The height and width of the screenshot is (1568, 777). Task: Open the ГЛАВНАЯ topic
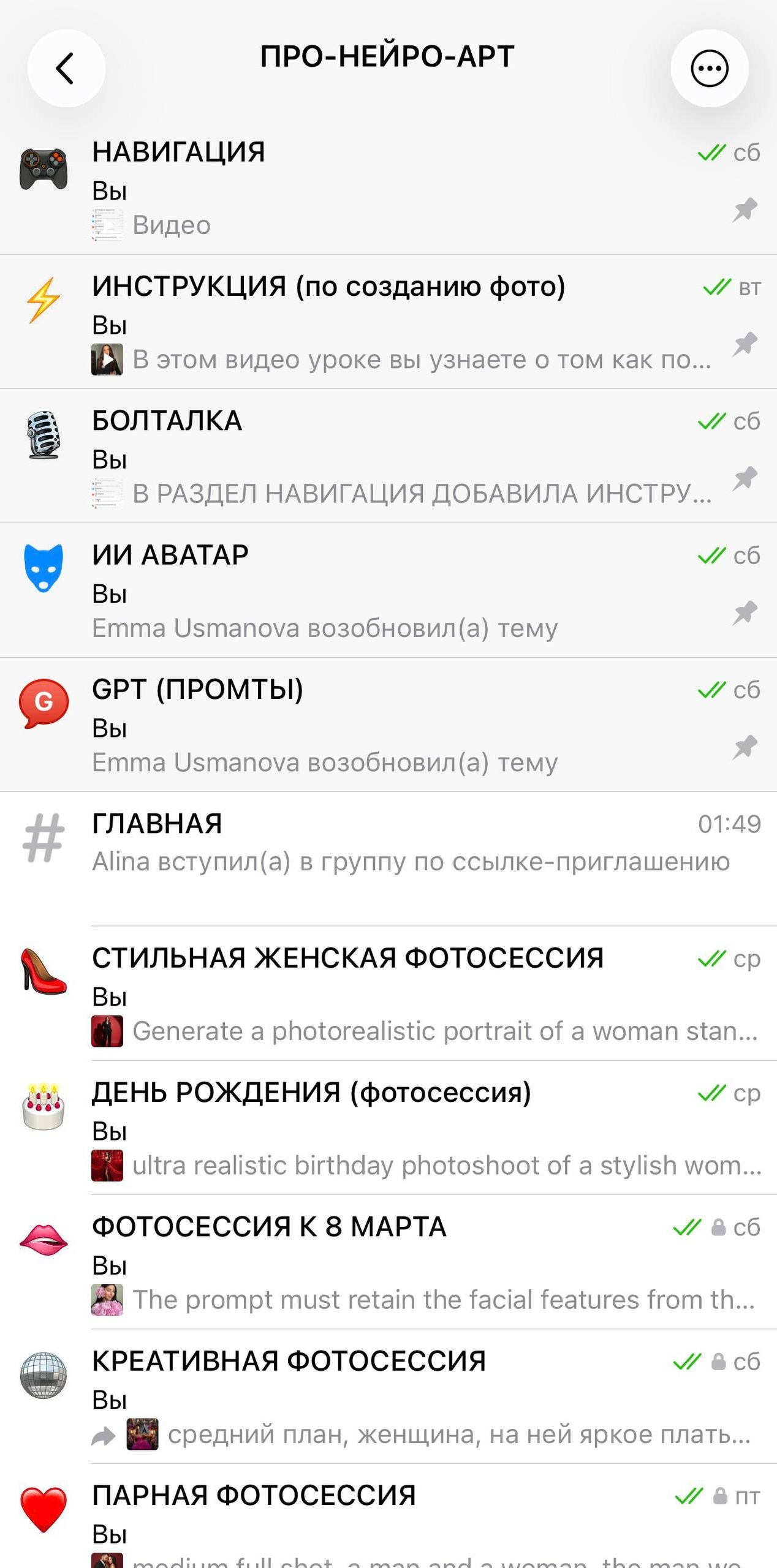(368, 845)
